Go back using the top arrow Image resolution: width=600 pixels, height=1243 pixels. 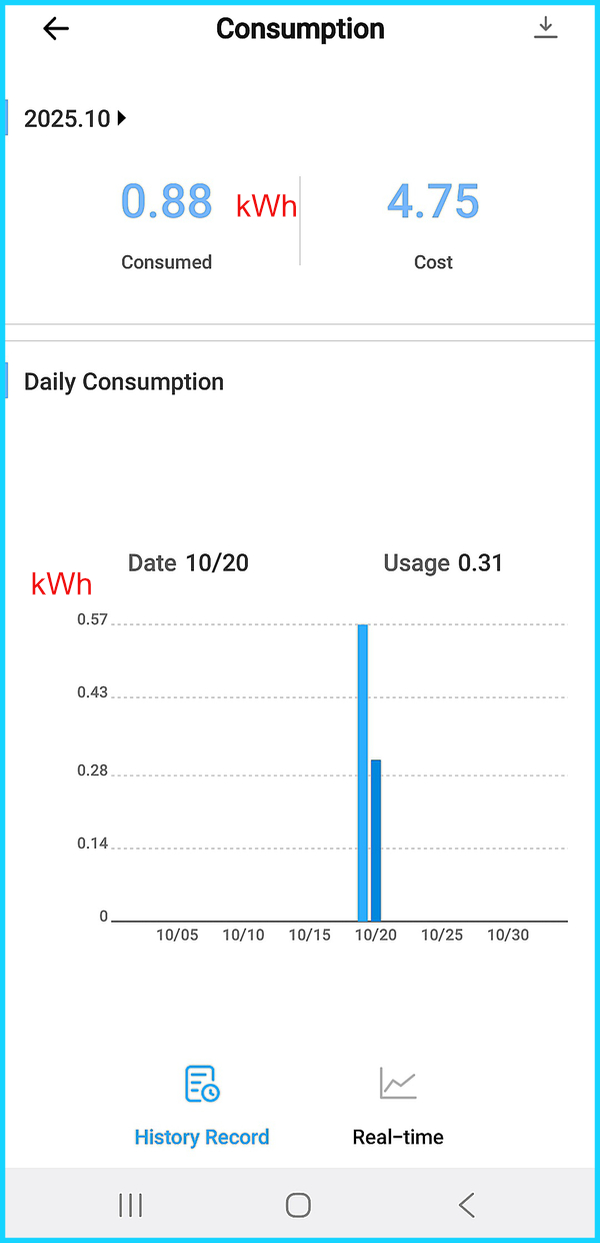coord(56,28)
